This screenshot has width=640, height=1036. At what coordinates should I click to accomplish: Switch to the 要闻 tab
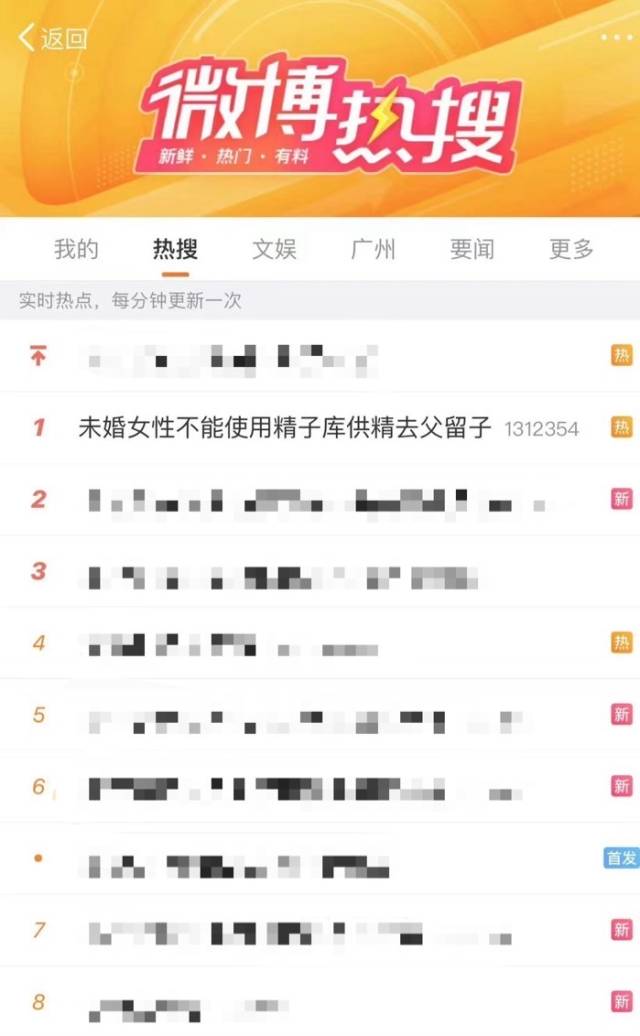click(471, 249)
